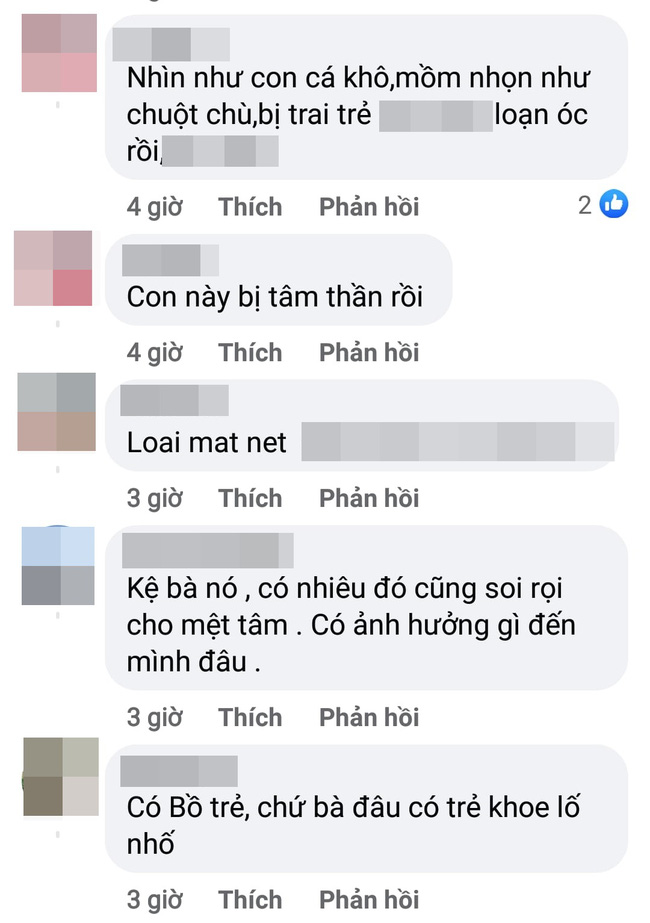Like the comment 'Nhìn như con cá khô'
This screenshot has width=650, height=923.
point(250,207)
